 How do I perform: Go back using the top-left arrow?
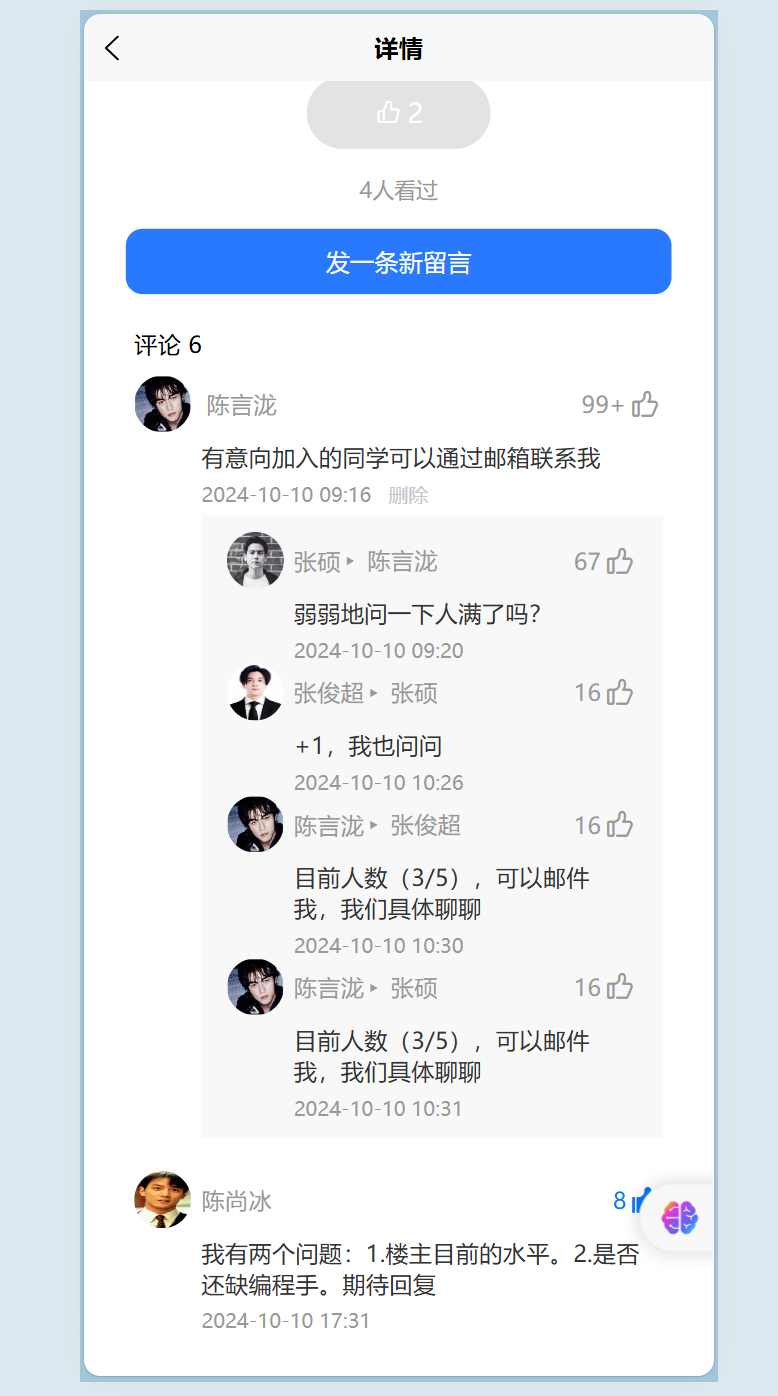click(112, 48)
